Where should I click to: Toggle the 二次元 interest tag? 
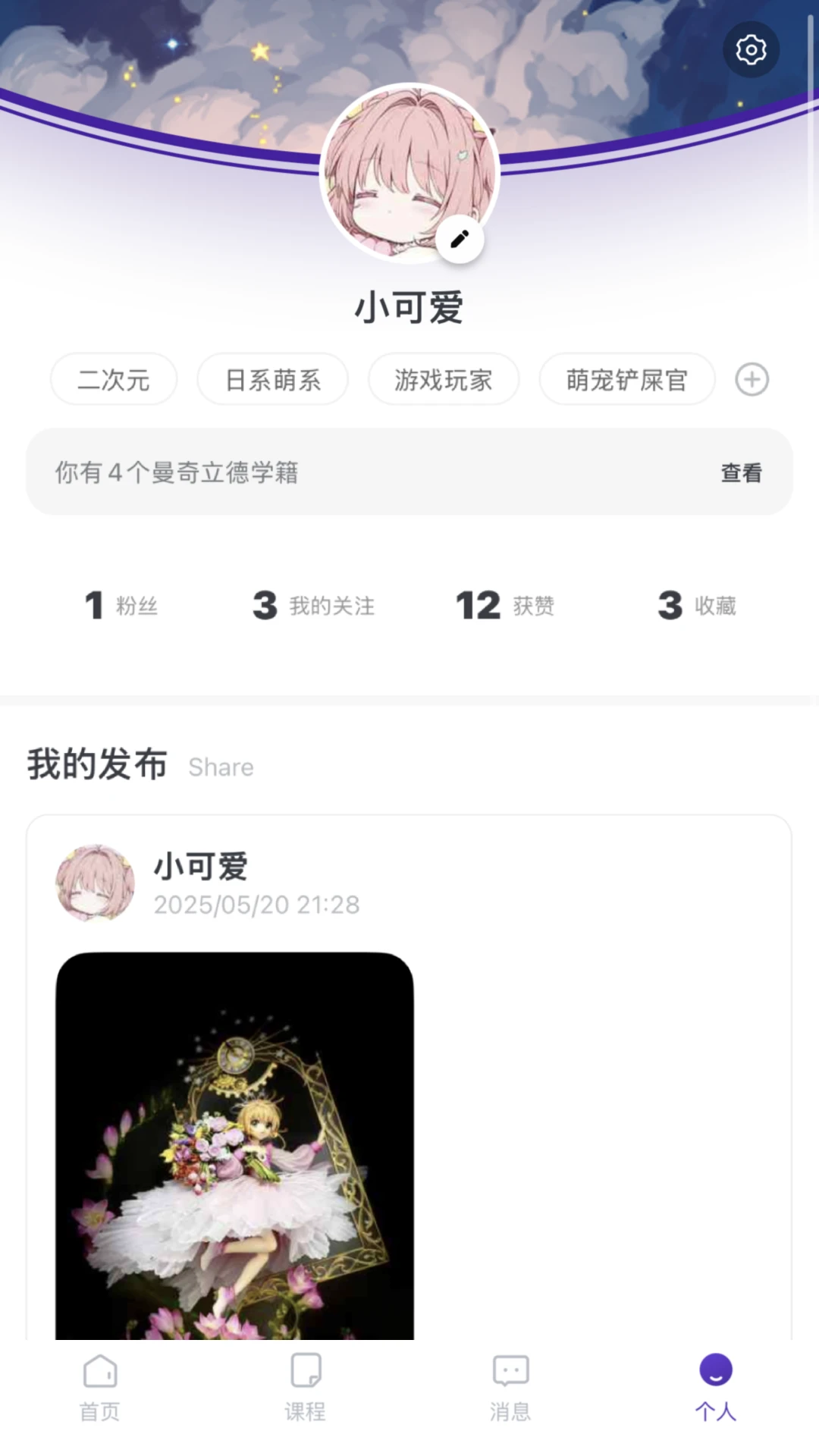point(113,379)
